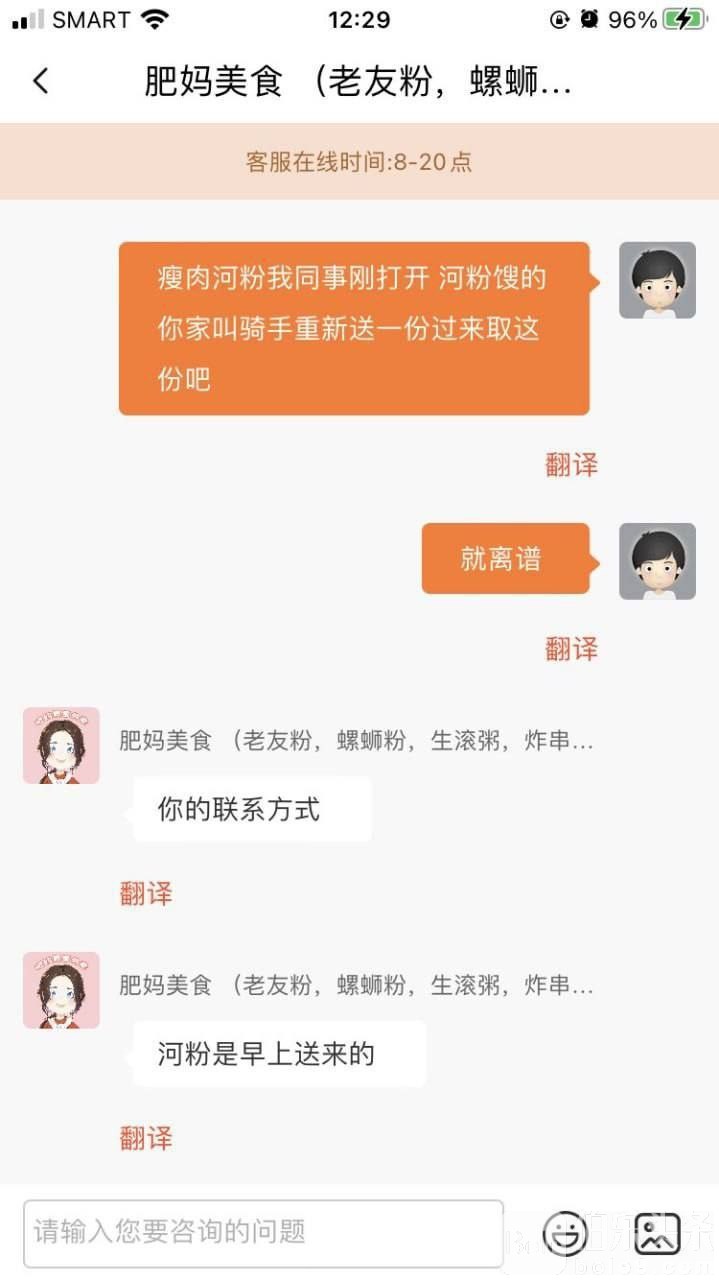
Task: Translate the 瘦肉河粉 message
Action: 571,464
